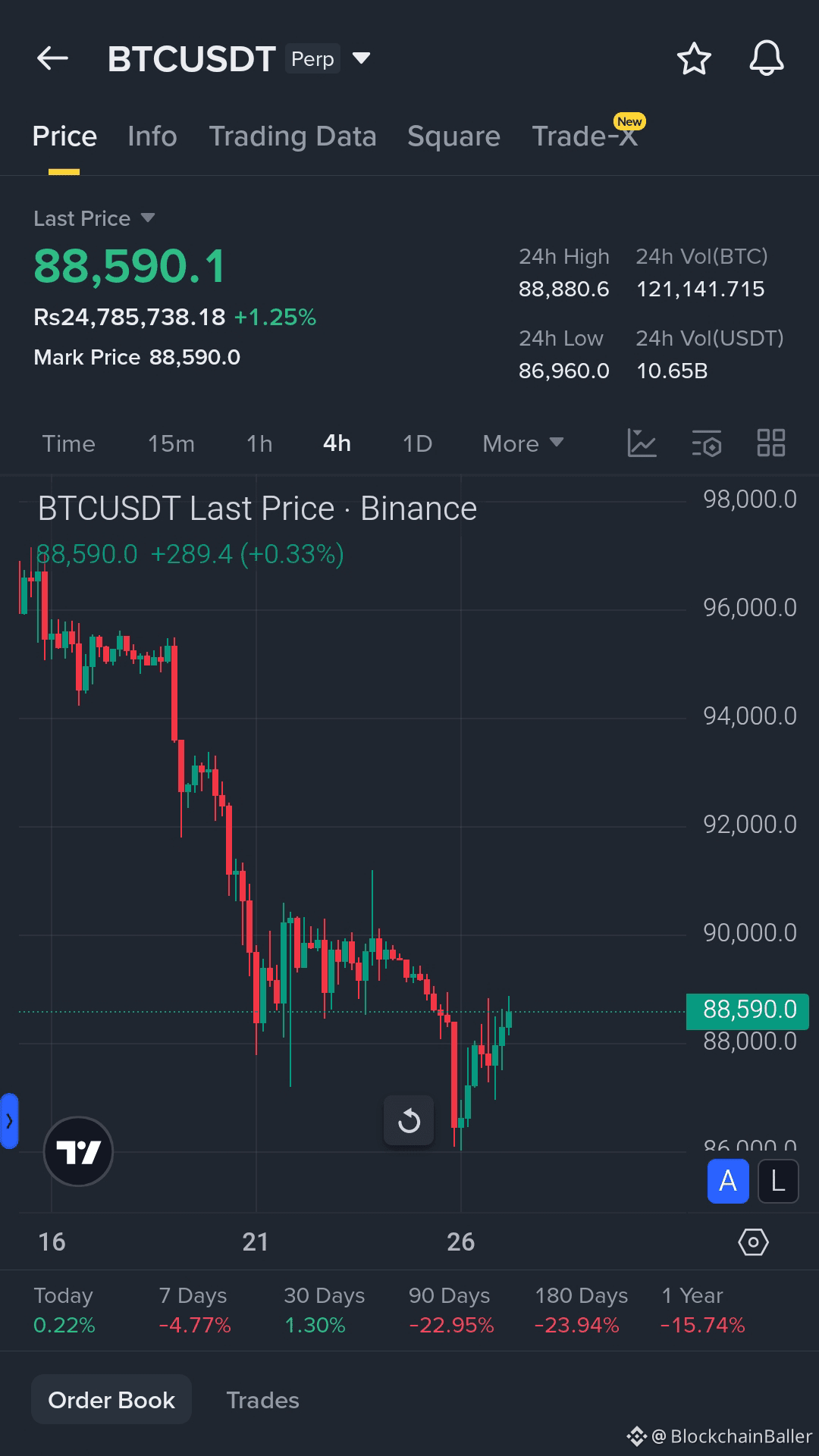This screenshot has width=819, height=1456.
Task: Open the Trades tab
Action: pyautogui.click(x=262, y=1399)
